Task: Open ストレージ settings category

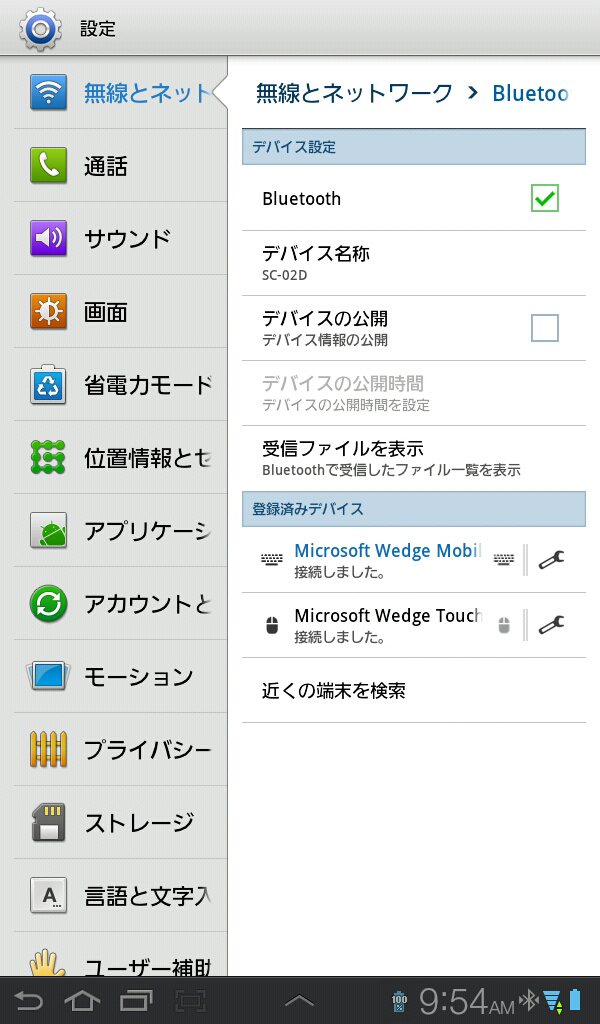Action: pos(120,823)
